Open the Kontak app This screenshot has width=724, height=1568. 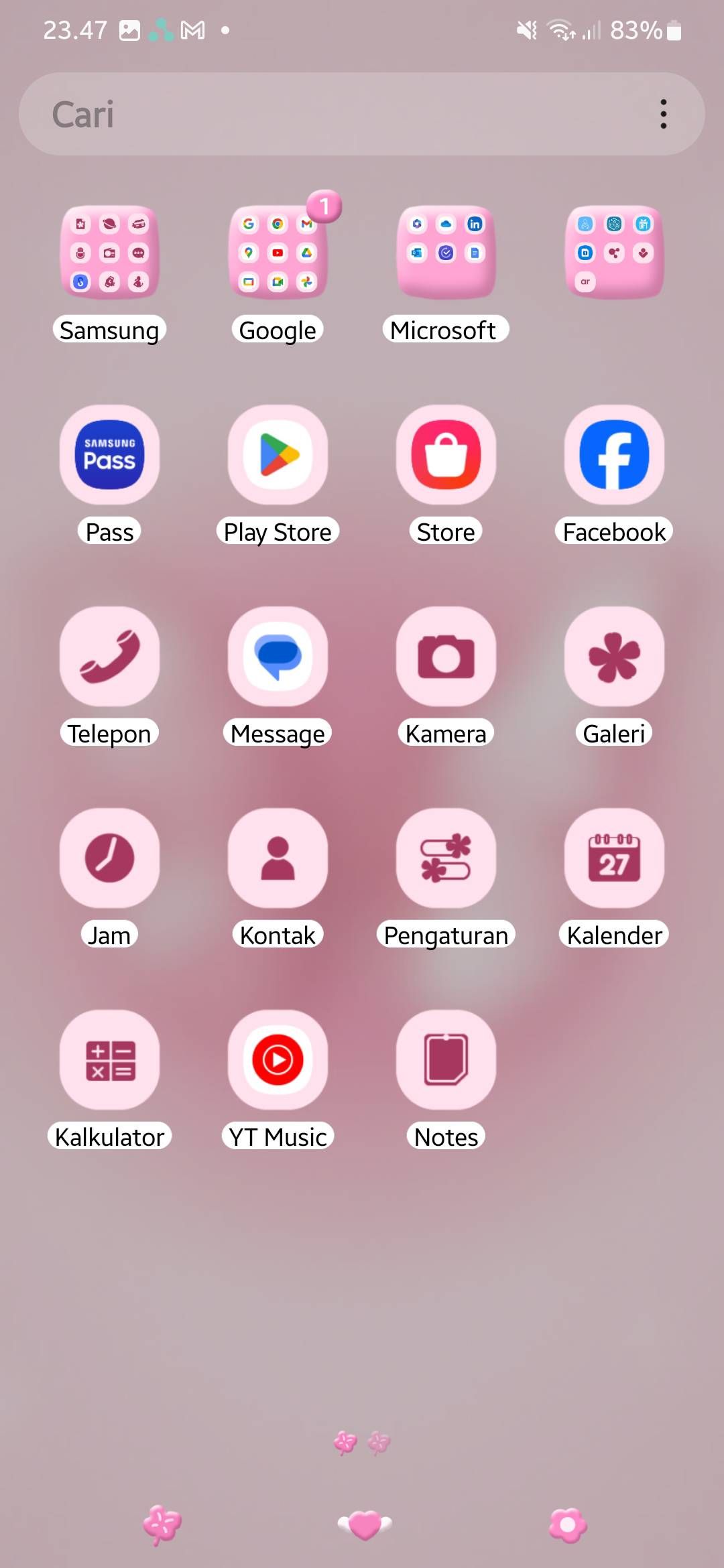pos(278,858)
